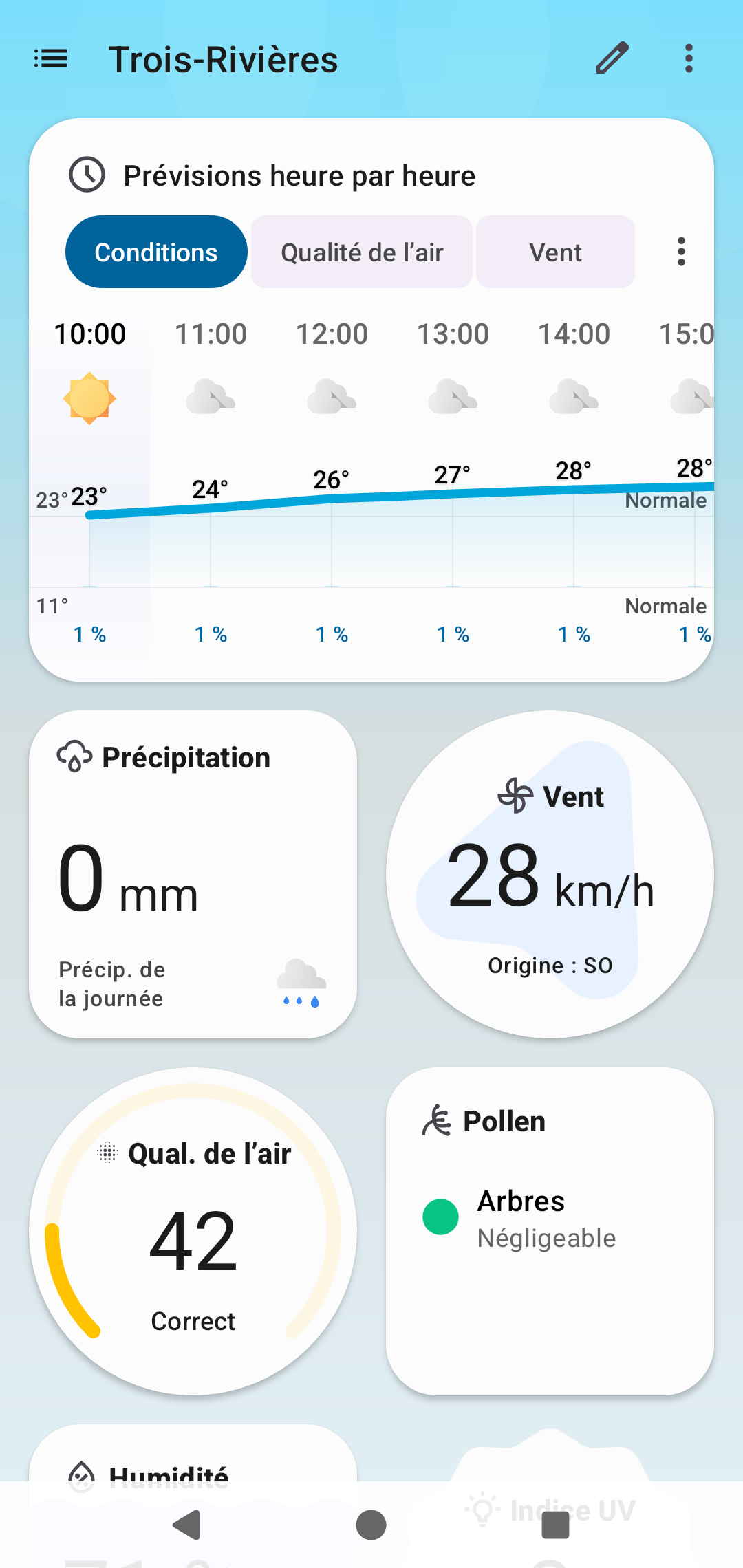Open the Précipitation card
The height and width of the screenshot is (1568, 743).
pos(193,874)
